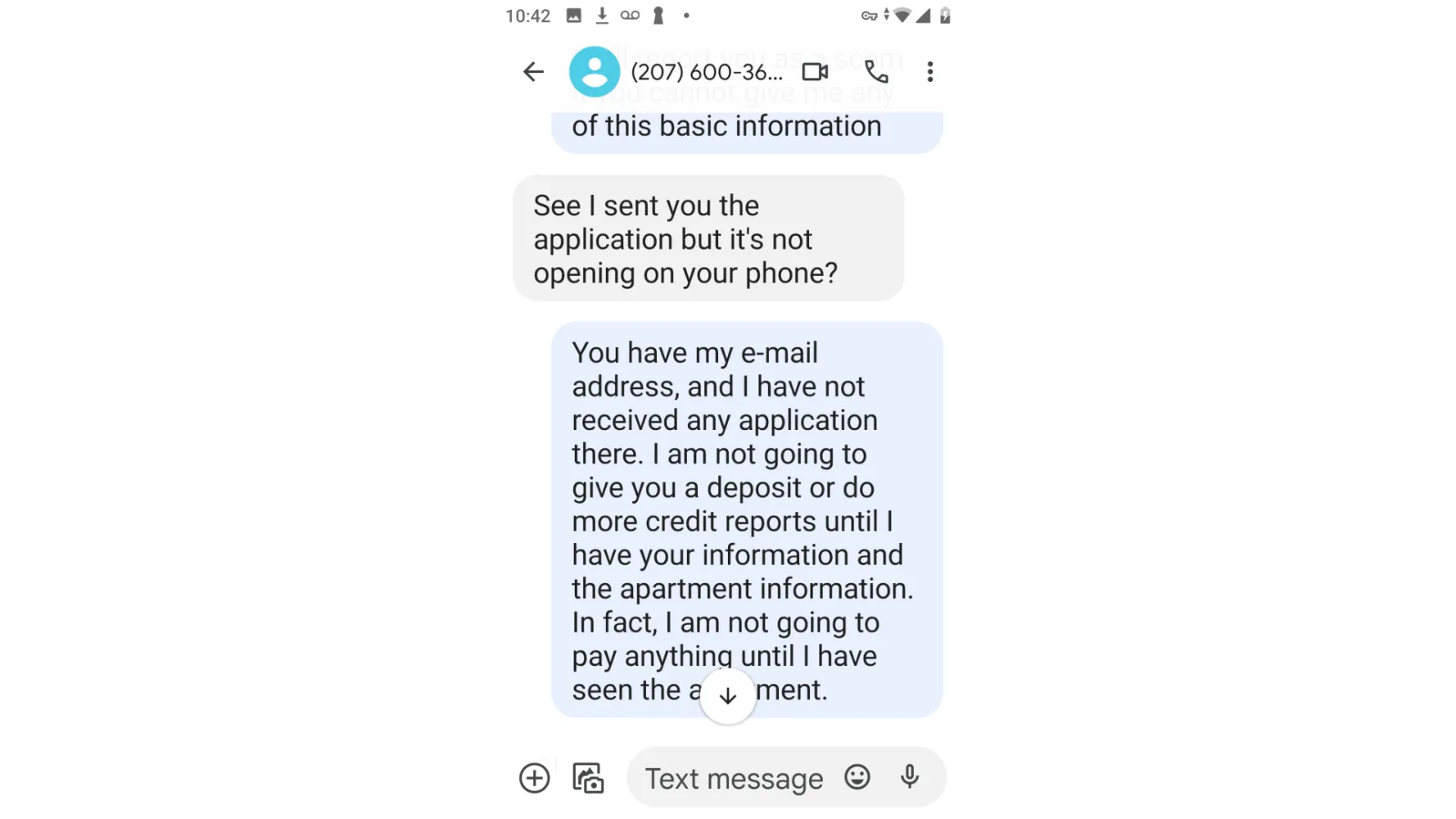
Task: Attach a photo from gallery or camera
Action: coord(588,777)
